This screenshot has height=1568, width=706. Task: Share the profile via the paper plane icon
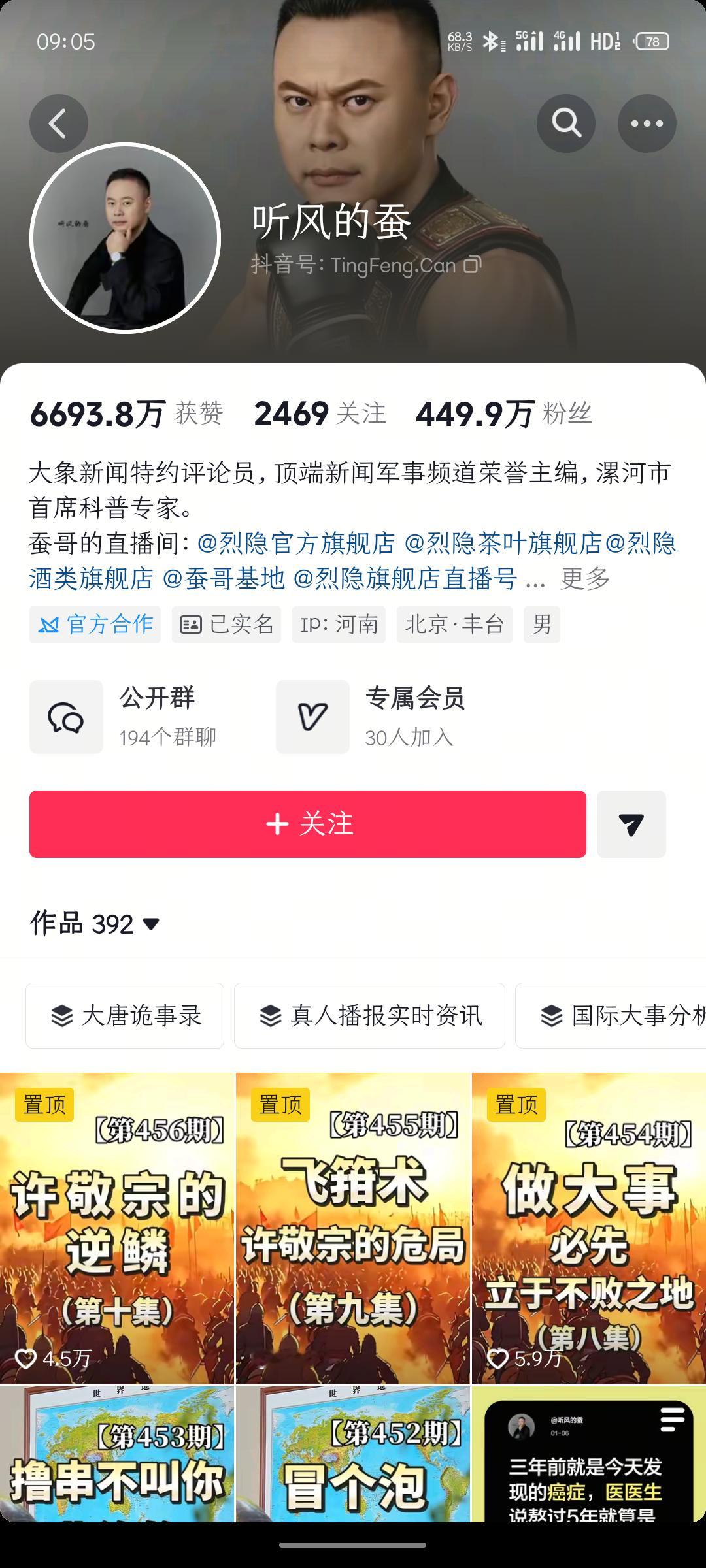tap(631, 825)
